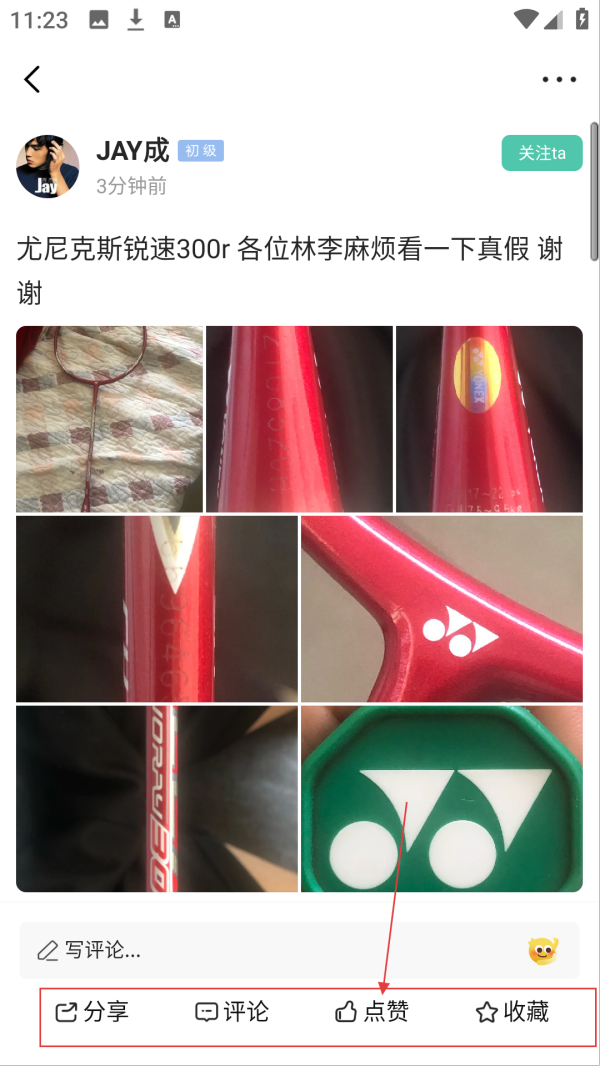Open the emoji picker in comment box
Viewport: 600px width, 1066px height.
click(x=543, y=950)
